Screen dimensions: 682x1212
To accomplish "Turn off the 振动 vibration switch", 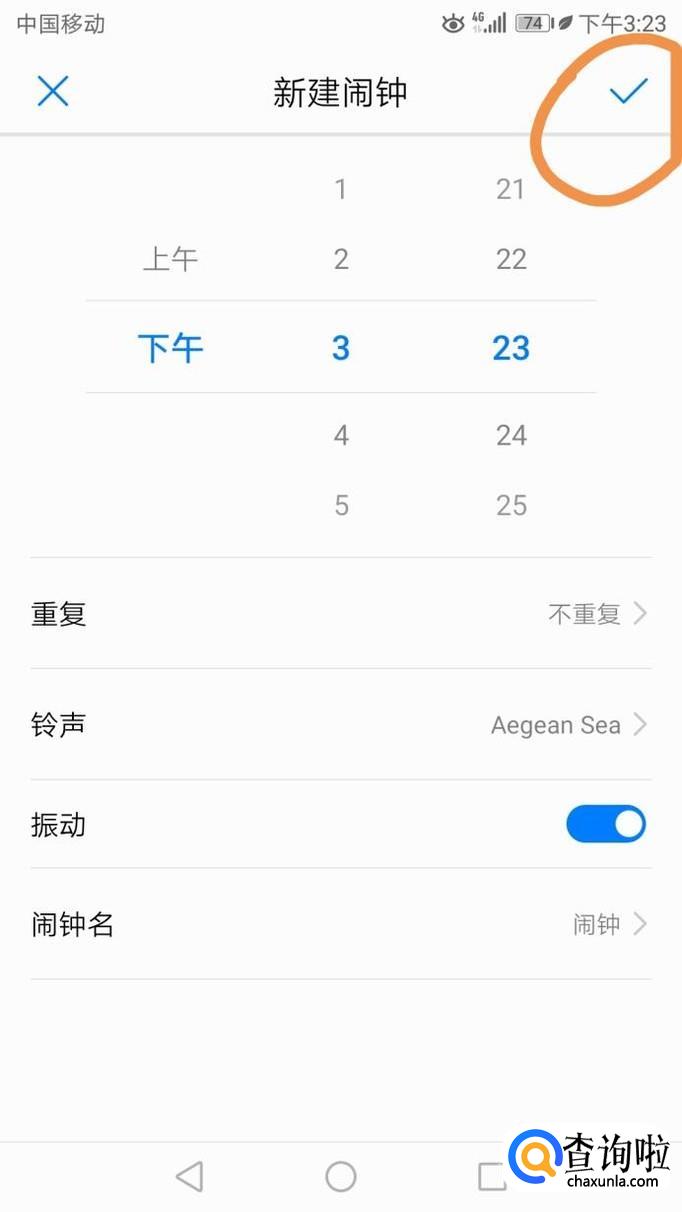I will point(606,824).
